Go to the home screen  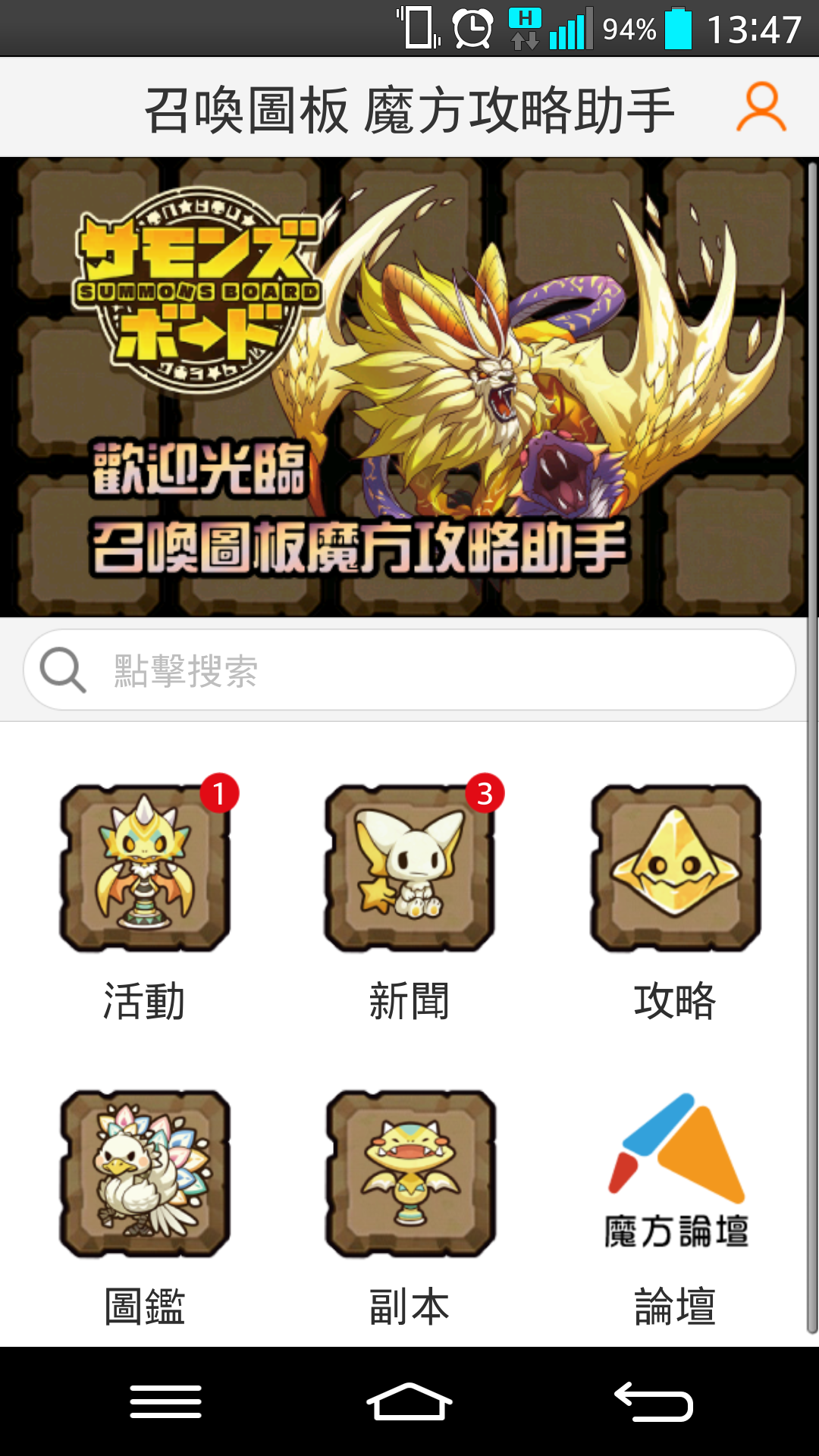[x=409, y=1401]
